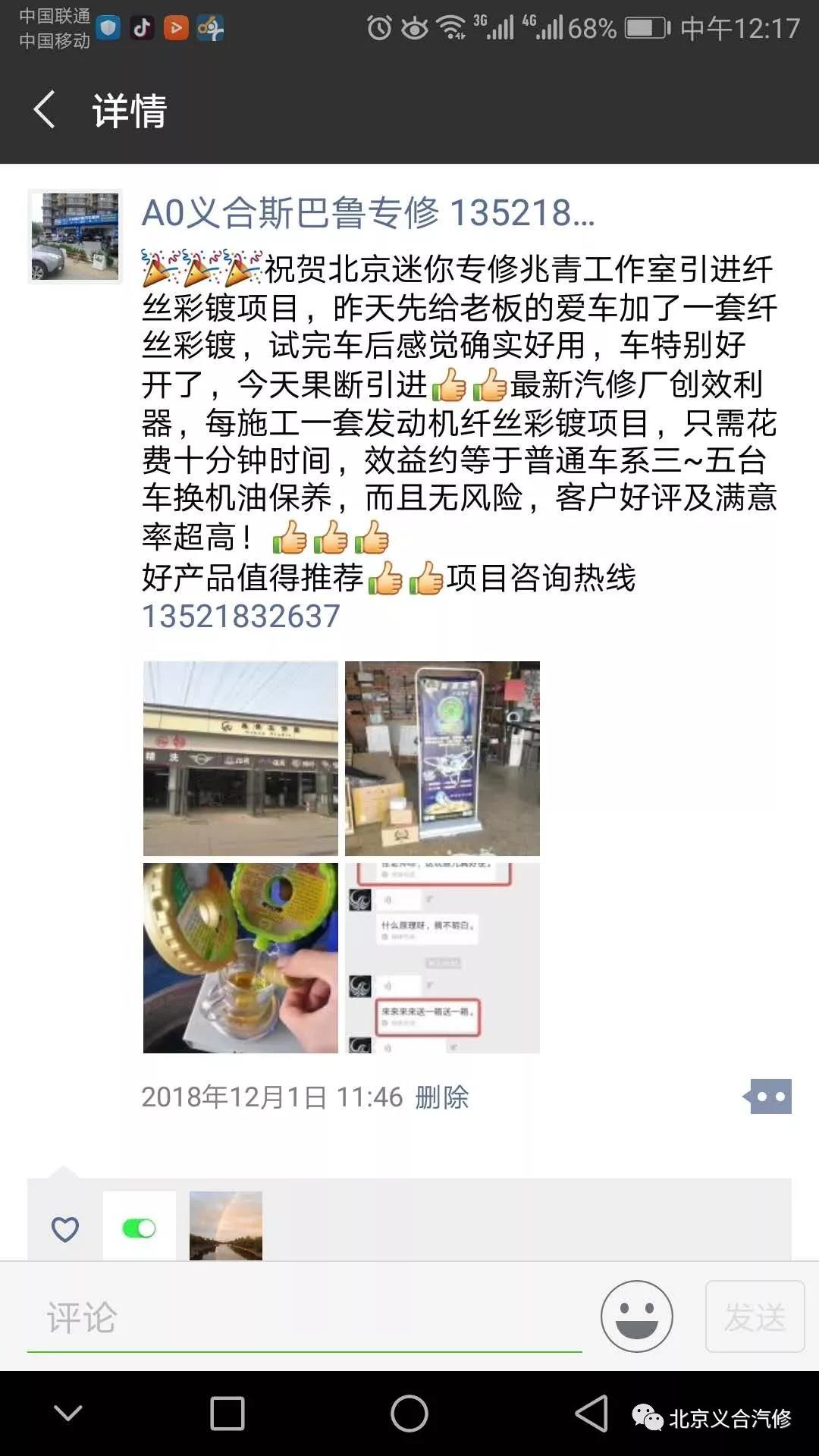The image size is (819, 1456).
Task: Open the chat screenshot photo
Action: click(442, 958)
